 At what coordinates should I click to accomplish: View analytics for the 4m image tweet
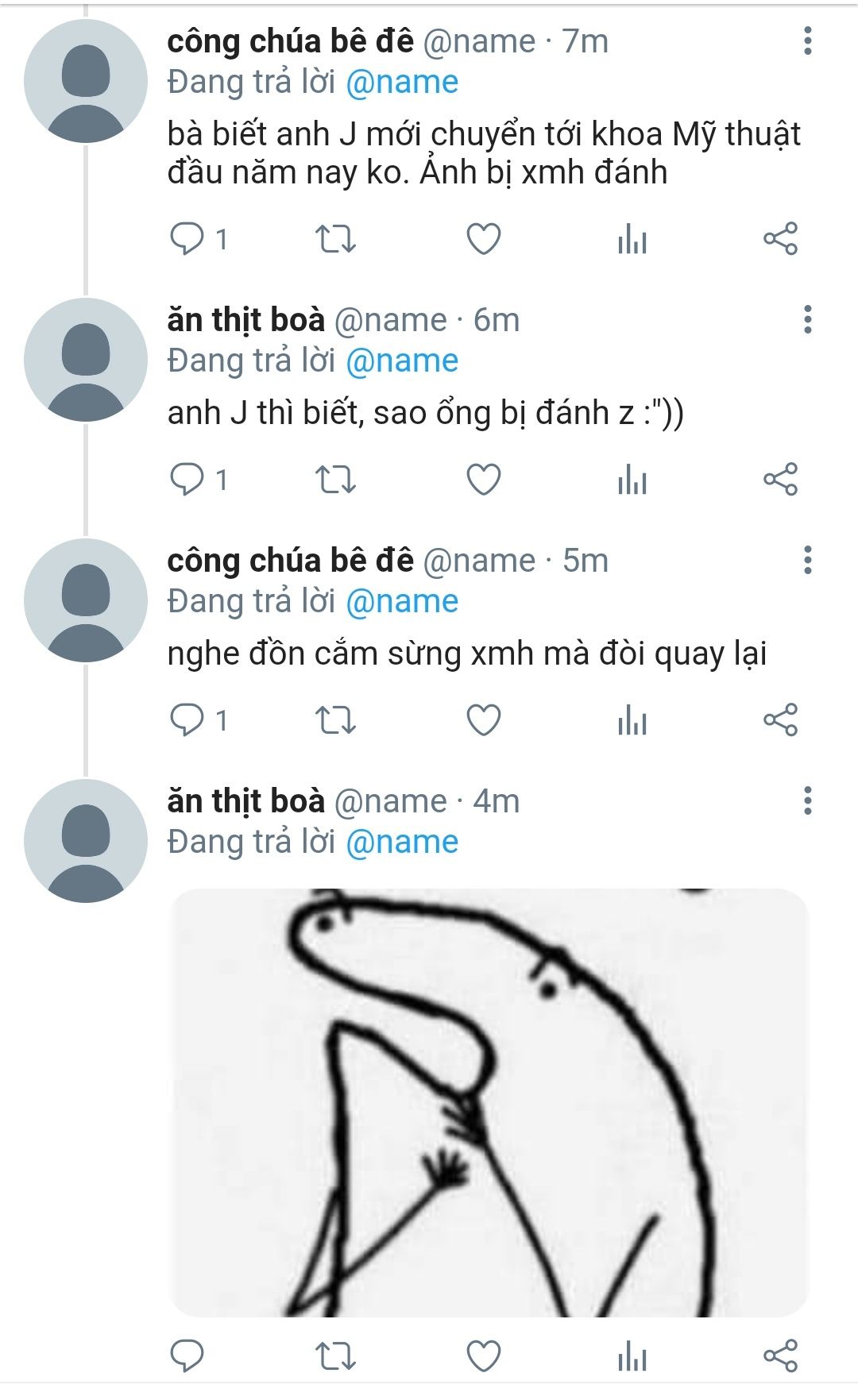[x=632, y=1356]
